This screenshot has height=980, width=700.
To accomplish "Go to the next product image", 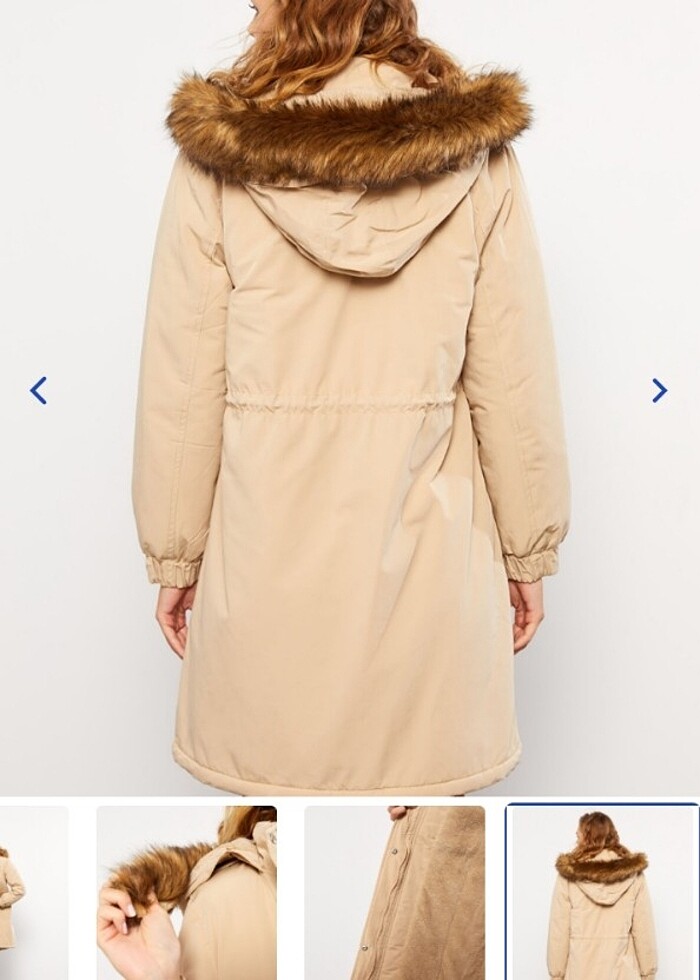I will click(x=659, y=390).
